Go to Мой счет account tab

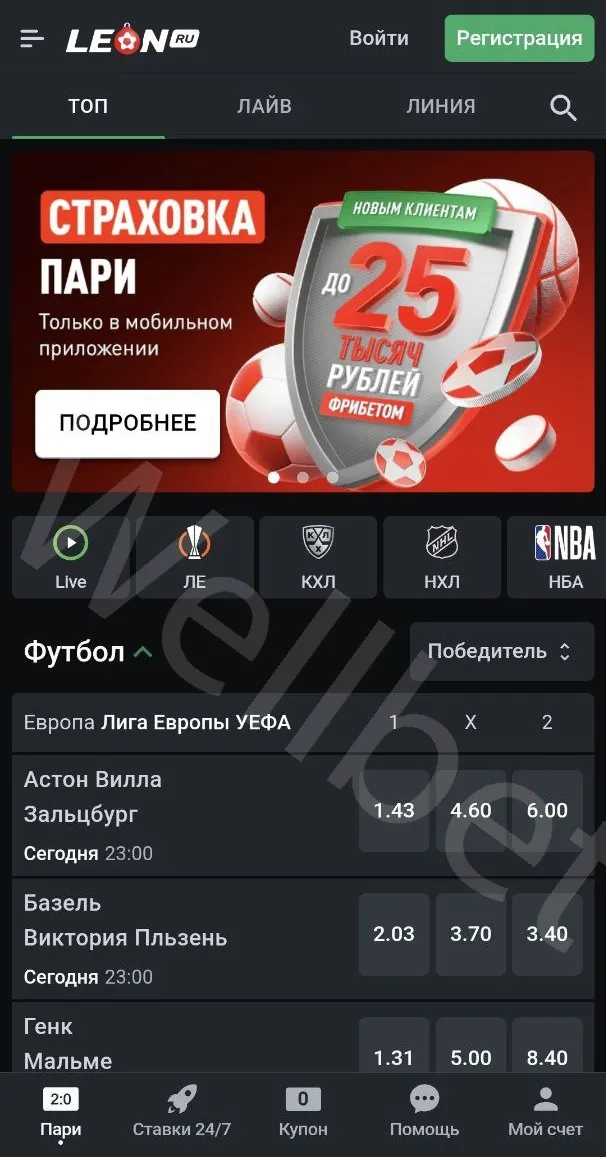(x=545, y=1112)
